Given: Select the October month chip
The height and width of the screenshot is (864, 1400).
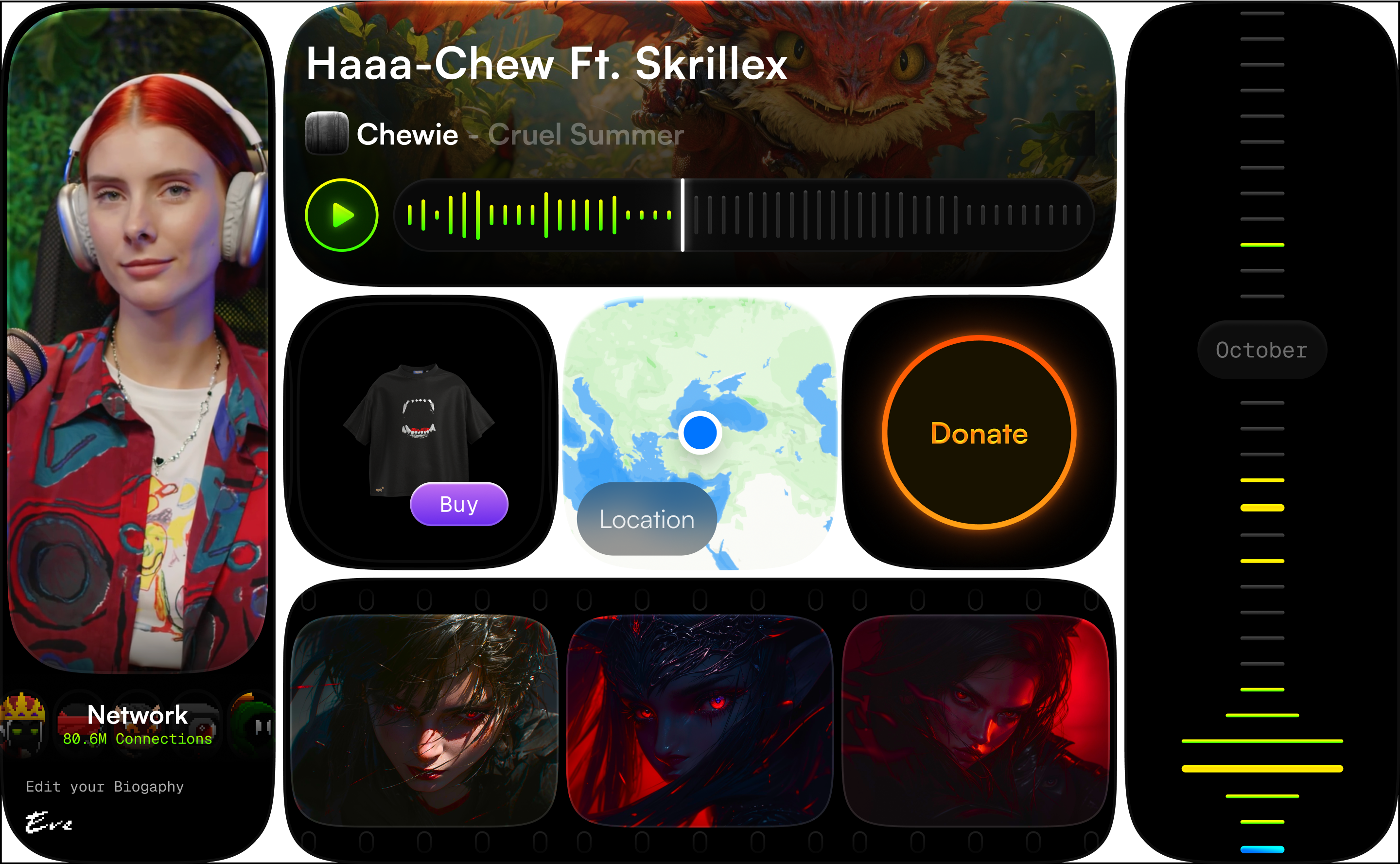Looking at the screenshot, I should [1261, 350].
